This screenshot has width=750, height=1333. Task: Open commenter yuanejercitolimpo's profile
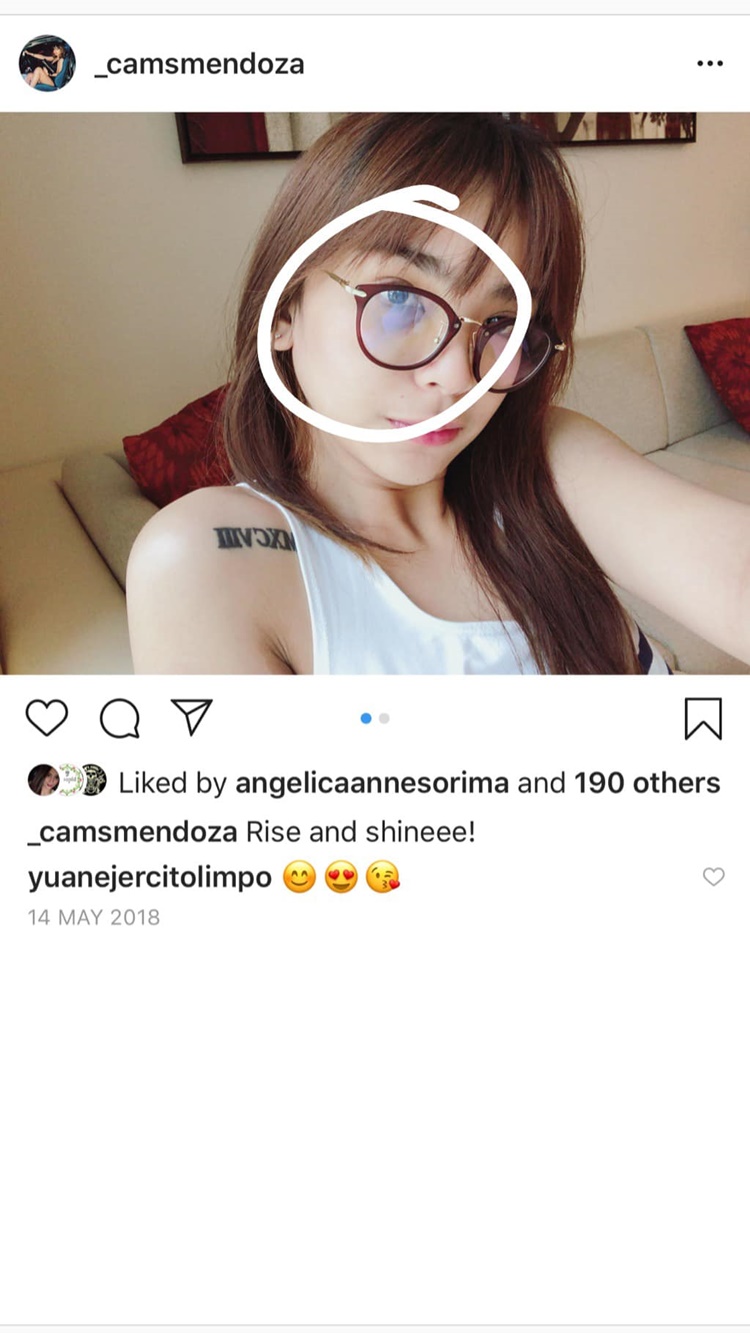[x=149, y=878]
